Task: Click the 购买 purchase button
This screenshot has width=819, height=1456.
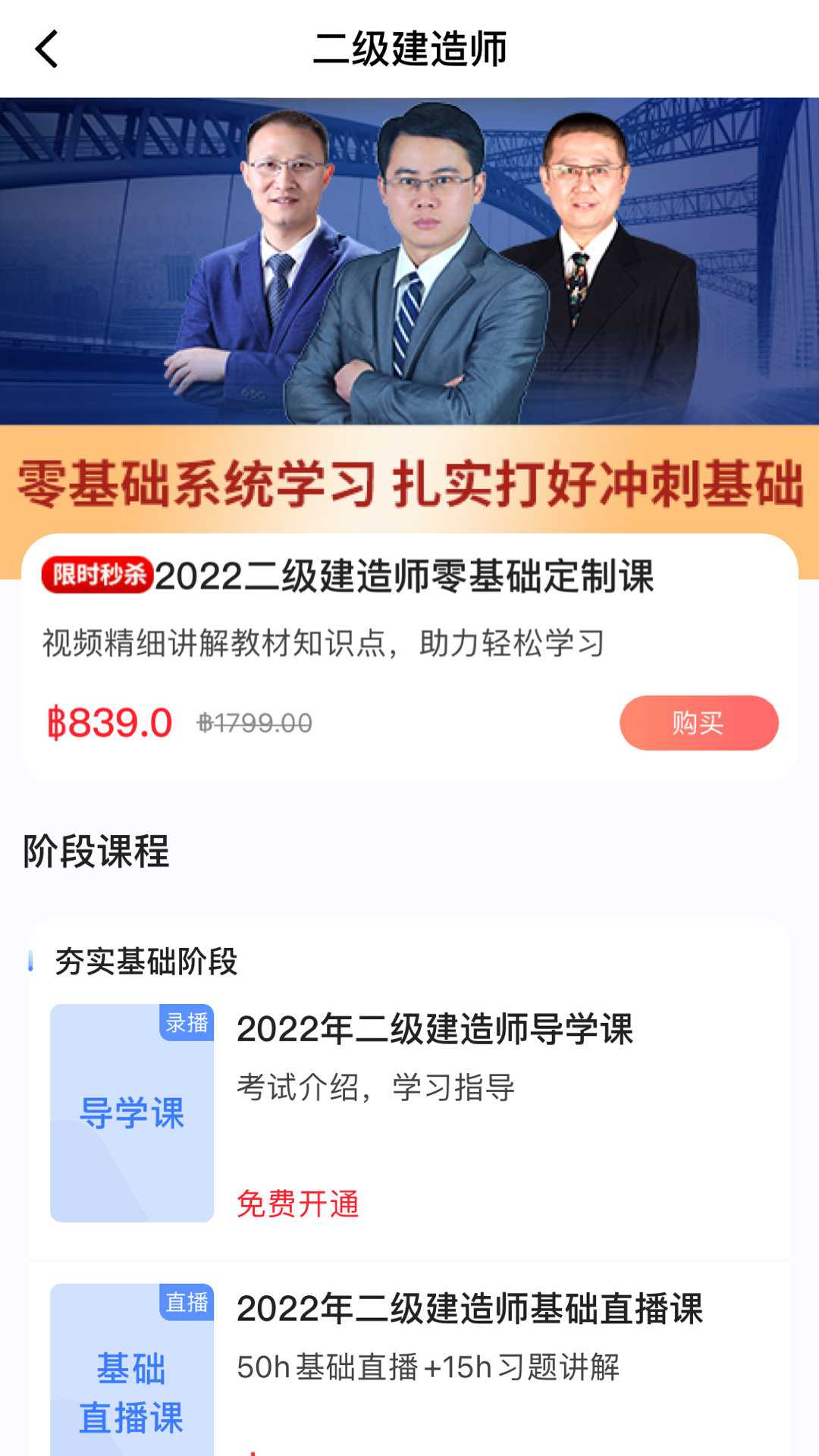Action: pos(698,723)
